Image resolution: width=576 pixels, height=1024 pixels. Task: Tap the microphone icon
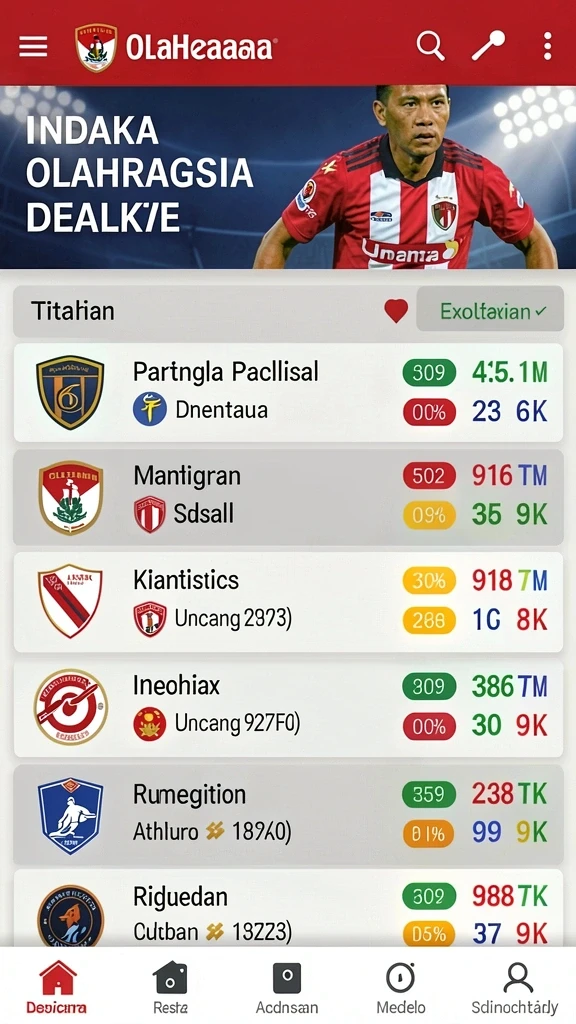coord(488,46)
